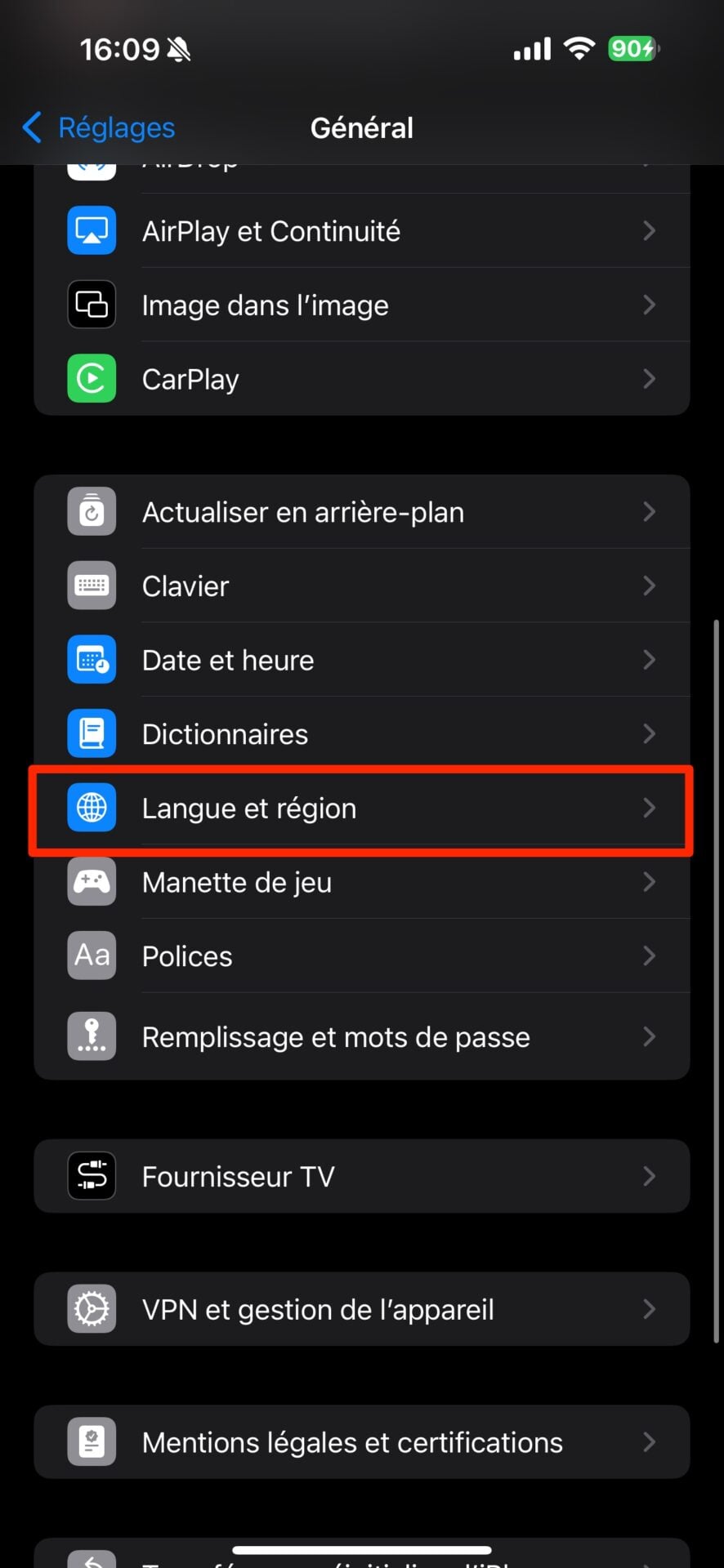Open Date et heure settings
The image size is (724, 1568).
point(361,660)
